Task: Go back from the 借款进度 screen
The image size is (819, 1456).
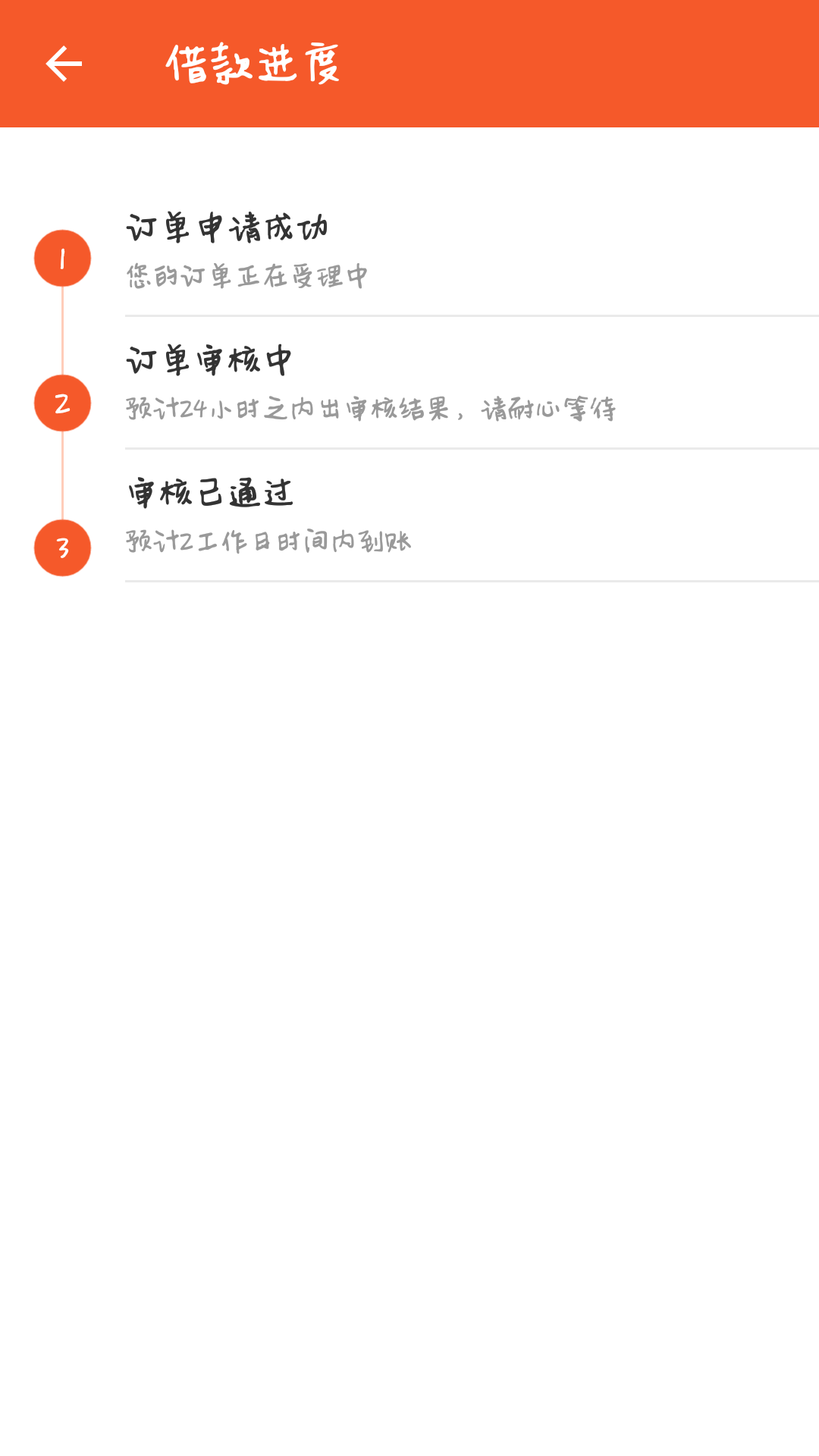Action: click(64, 64)
